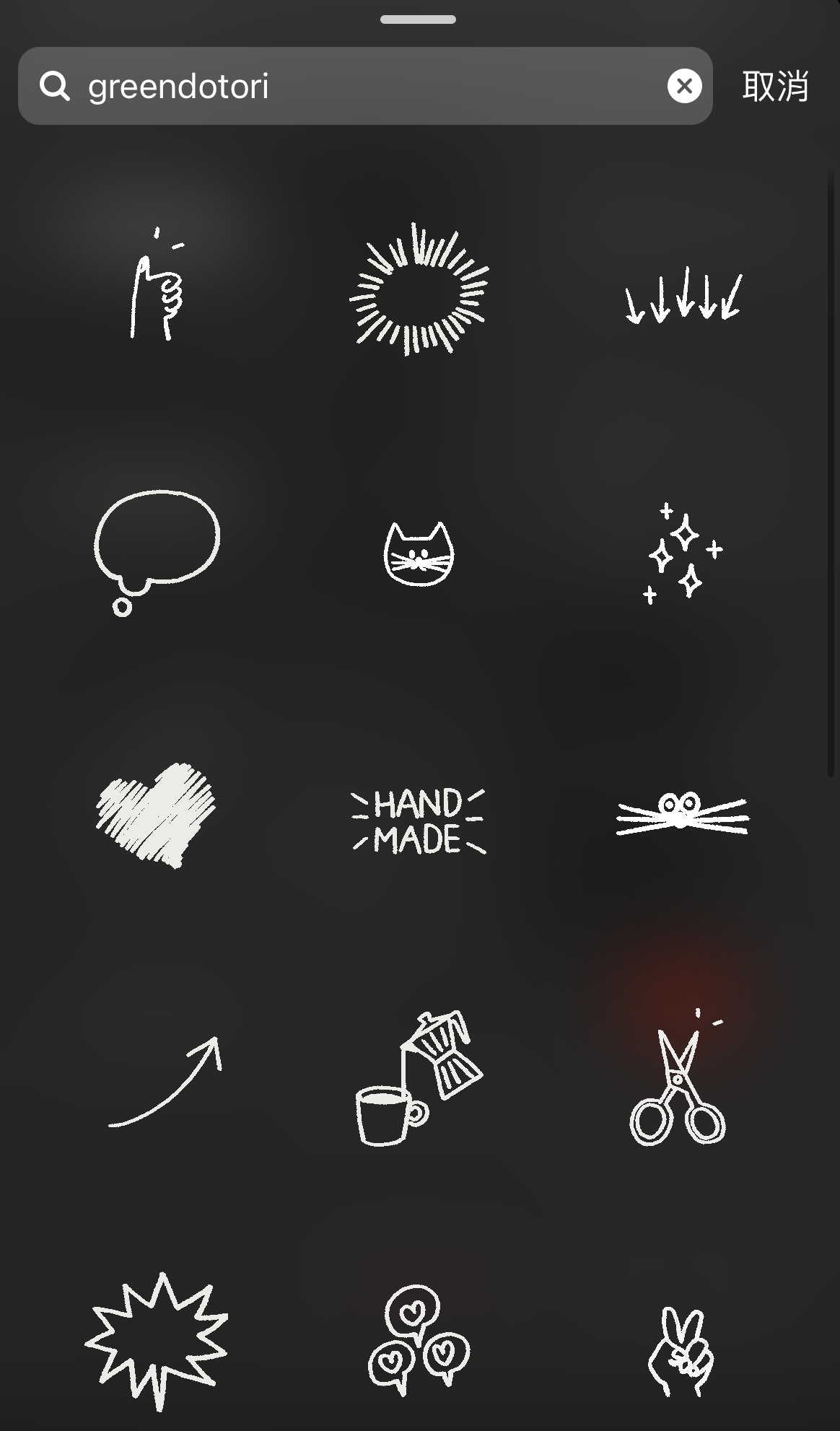Choose the scissors sticker
This screenshot has width=840, height=1431.
coord(678,1077)
